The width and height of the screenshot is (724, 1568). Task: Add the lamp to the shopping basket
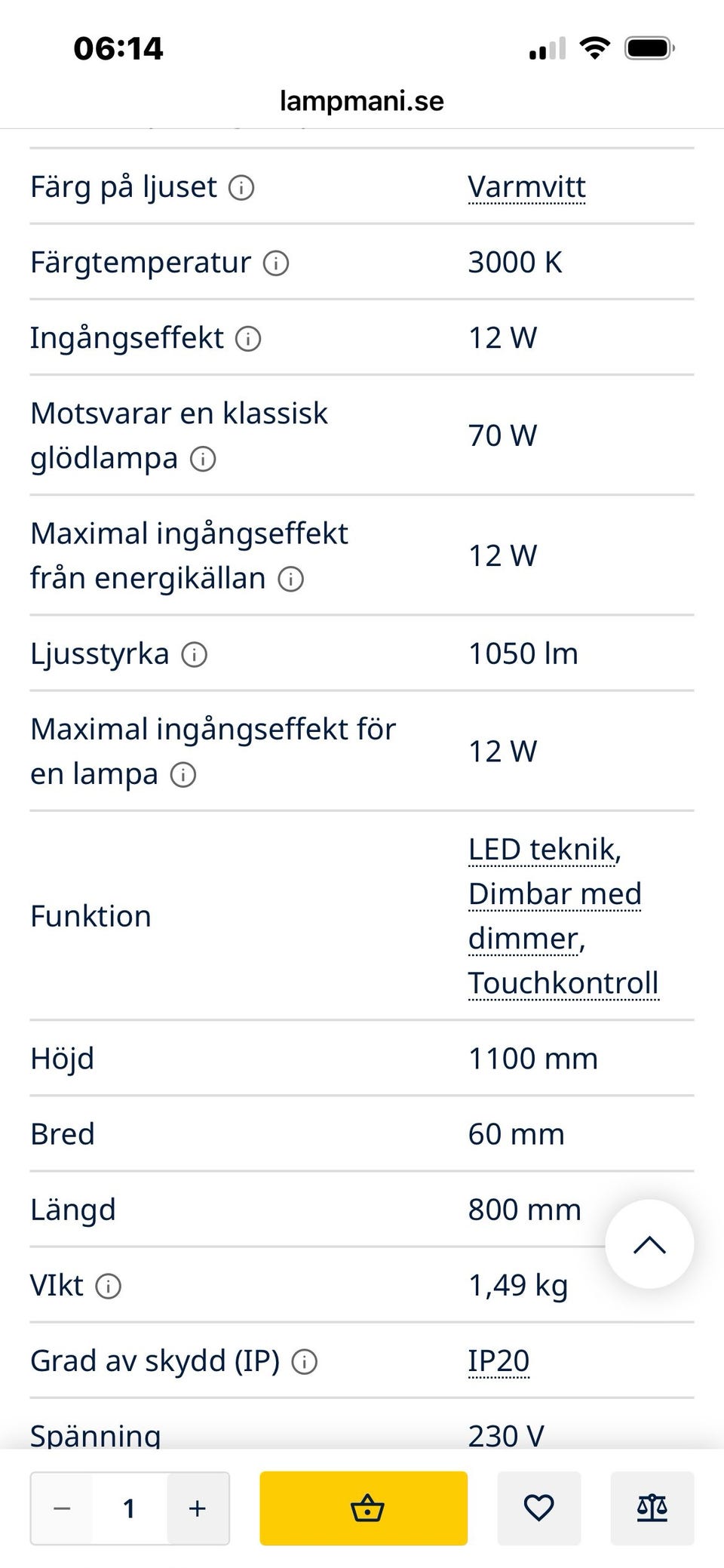(364, 1508)
